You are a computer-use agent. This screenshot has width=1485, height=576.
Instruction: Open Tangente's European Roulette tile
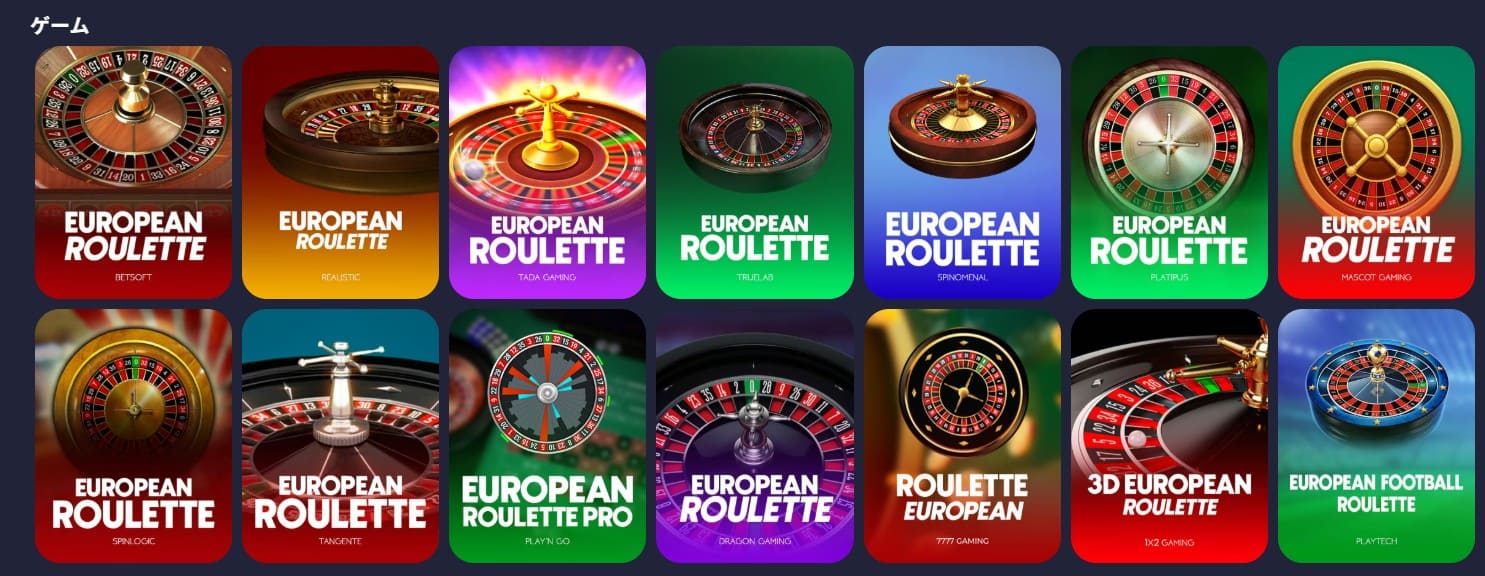[x=340, y=435]
